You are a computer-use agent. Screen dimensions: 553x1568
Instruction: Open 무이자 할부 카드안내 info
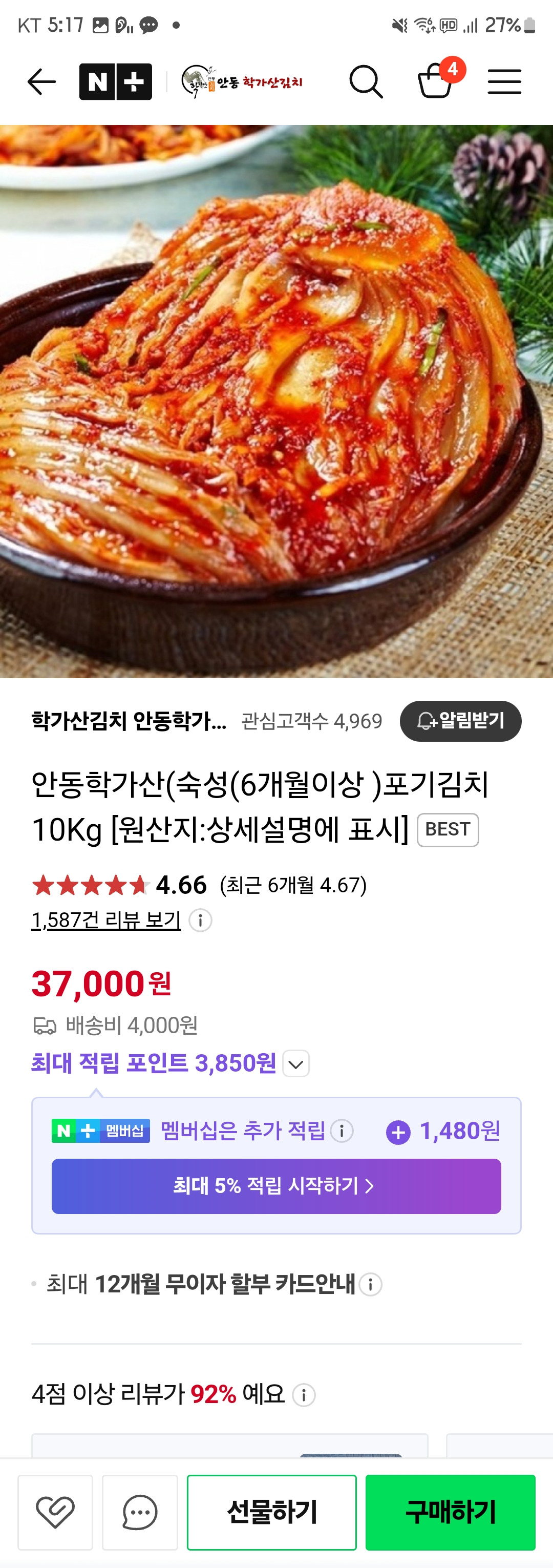coord(371,1284)
